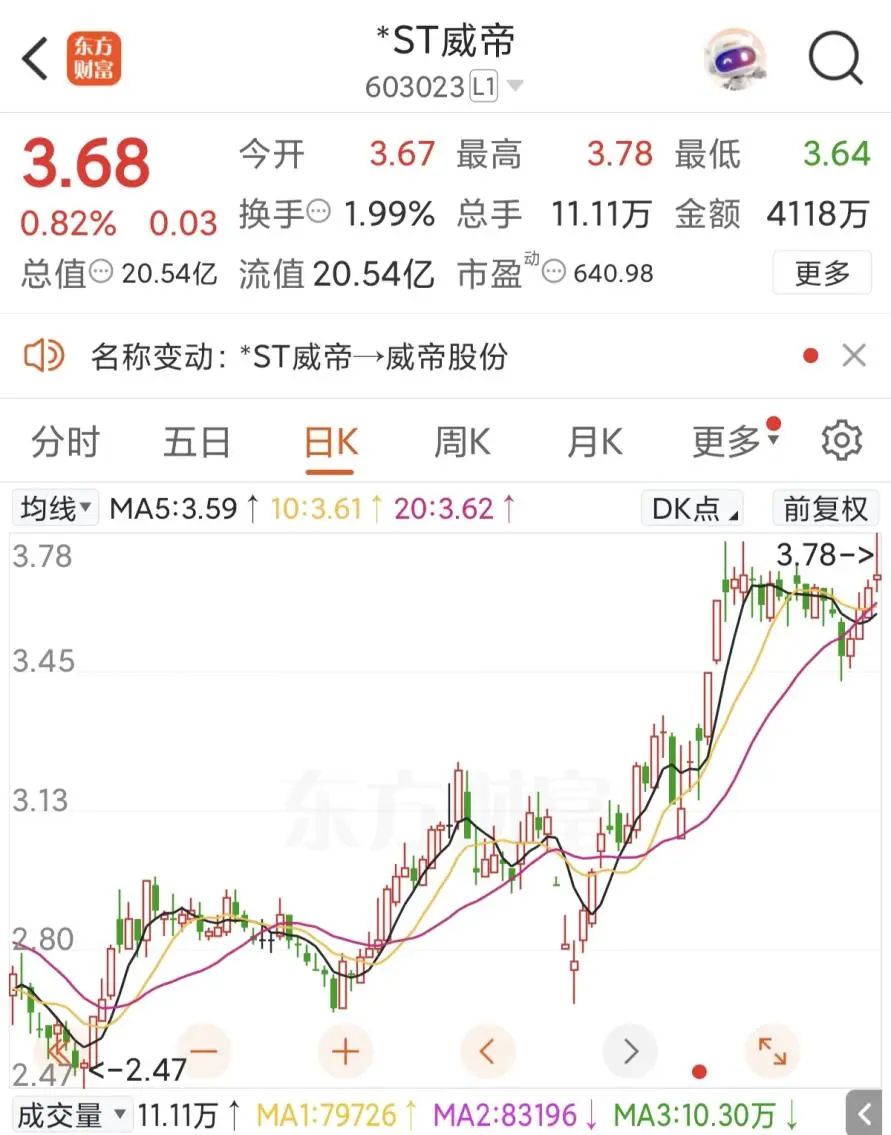
Task: Open the 名称变动 announcement
Action: [x=299, y=357]
